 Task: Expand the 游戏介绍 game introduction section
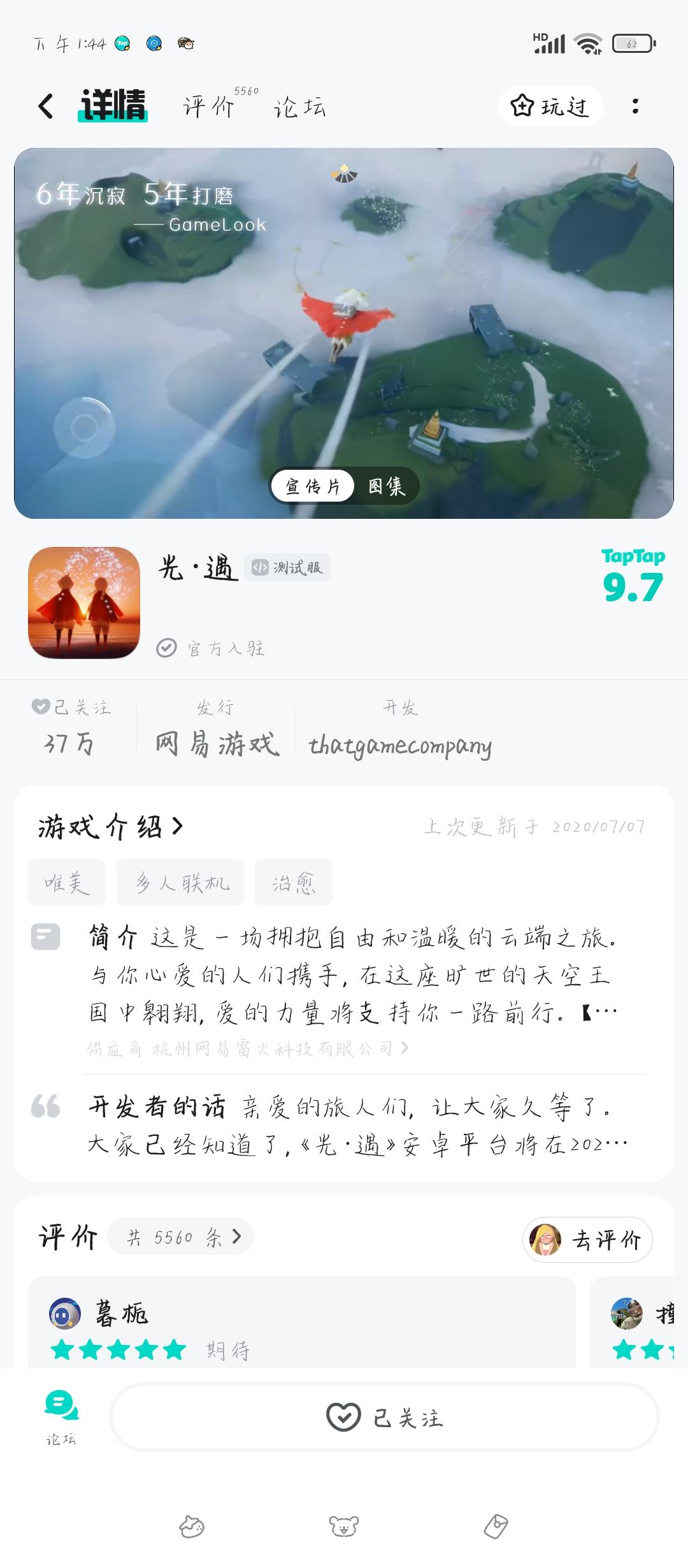point(110,825)
